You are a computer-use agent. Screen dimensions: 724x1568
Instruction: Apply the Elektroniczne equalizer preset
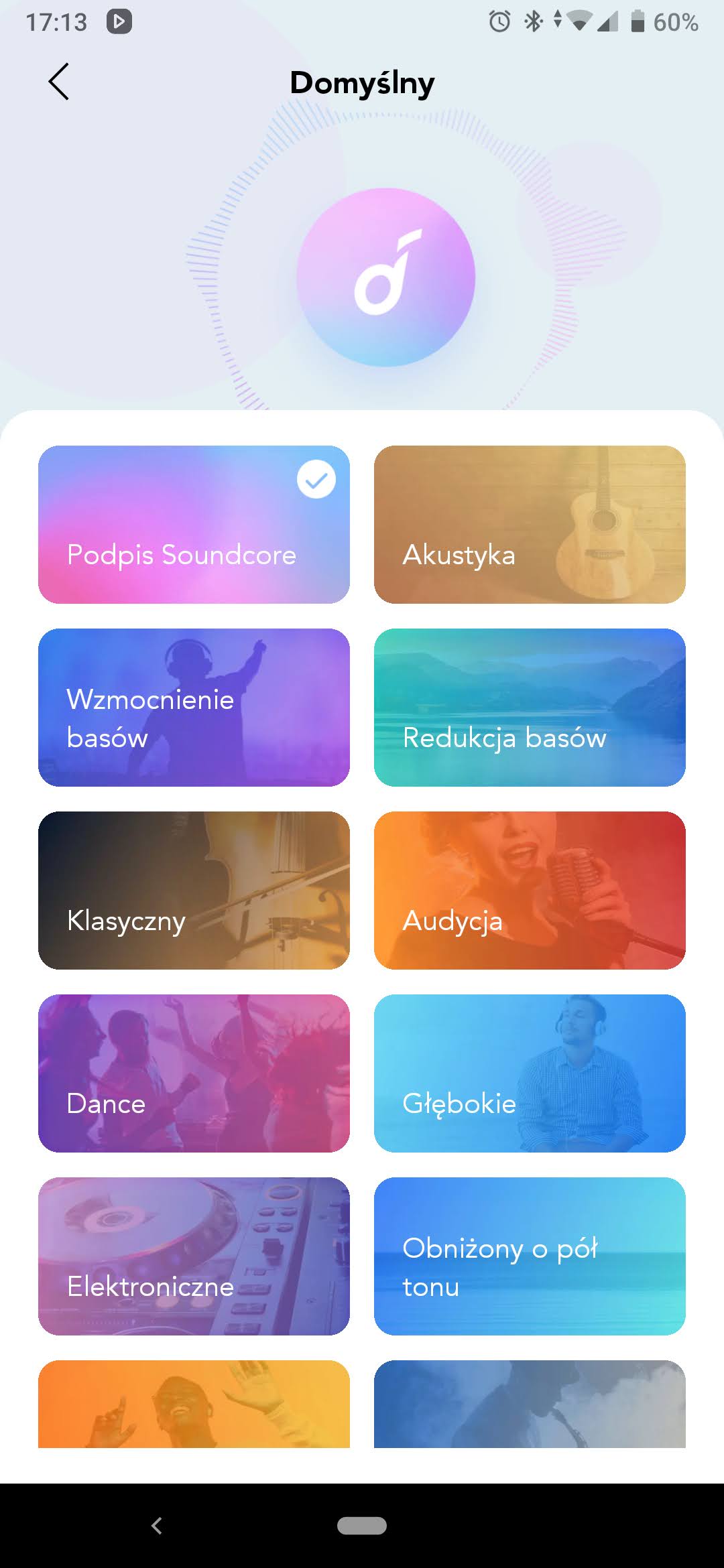[x=194, y=1256]
